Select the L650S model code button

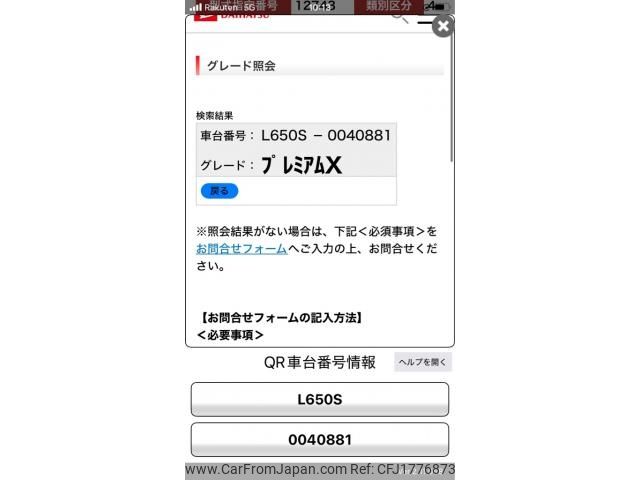click(319, 399)
